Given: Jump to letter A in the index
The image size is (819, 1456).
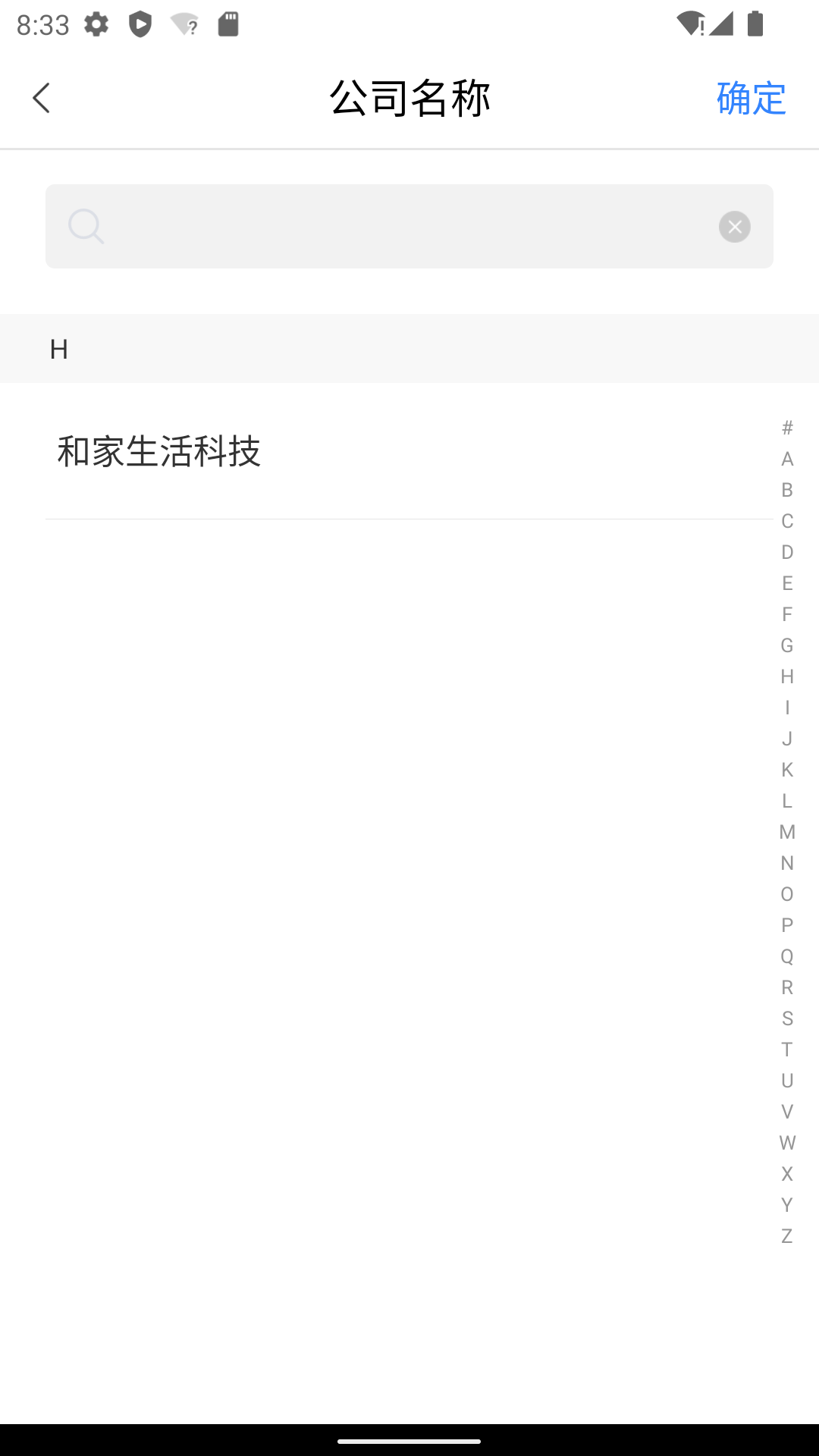Looking at the screenshot, I should (x=787, y=460).
